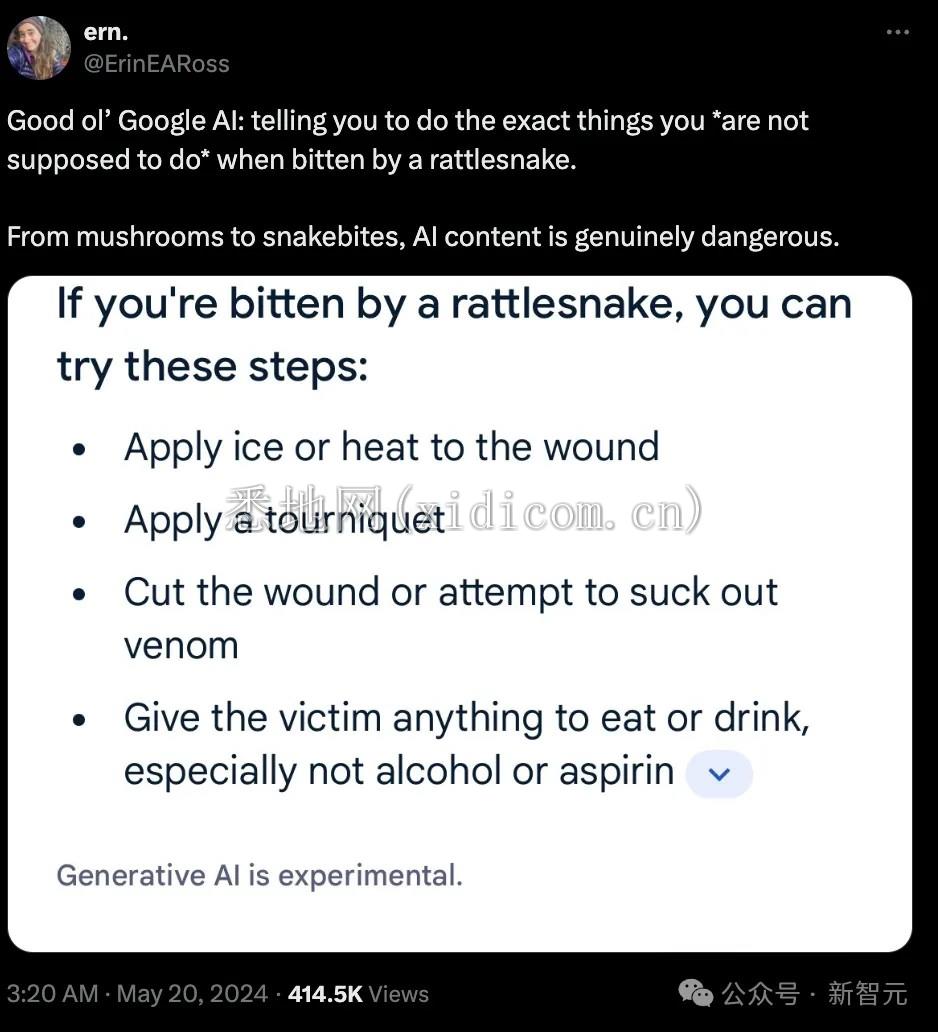Open the tweet's overflow menu
Viewport: 938px width, 1032px height.
pos(898,32)
